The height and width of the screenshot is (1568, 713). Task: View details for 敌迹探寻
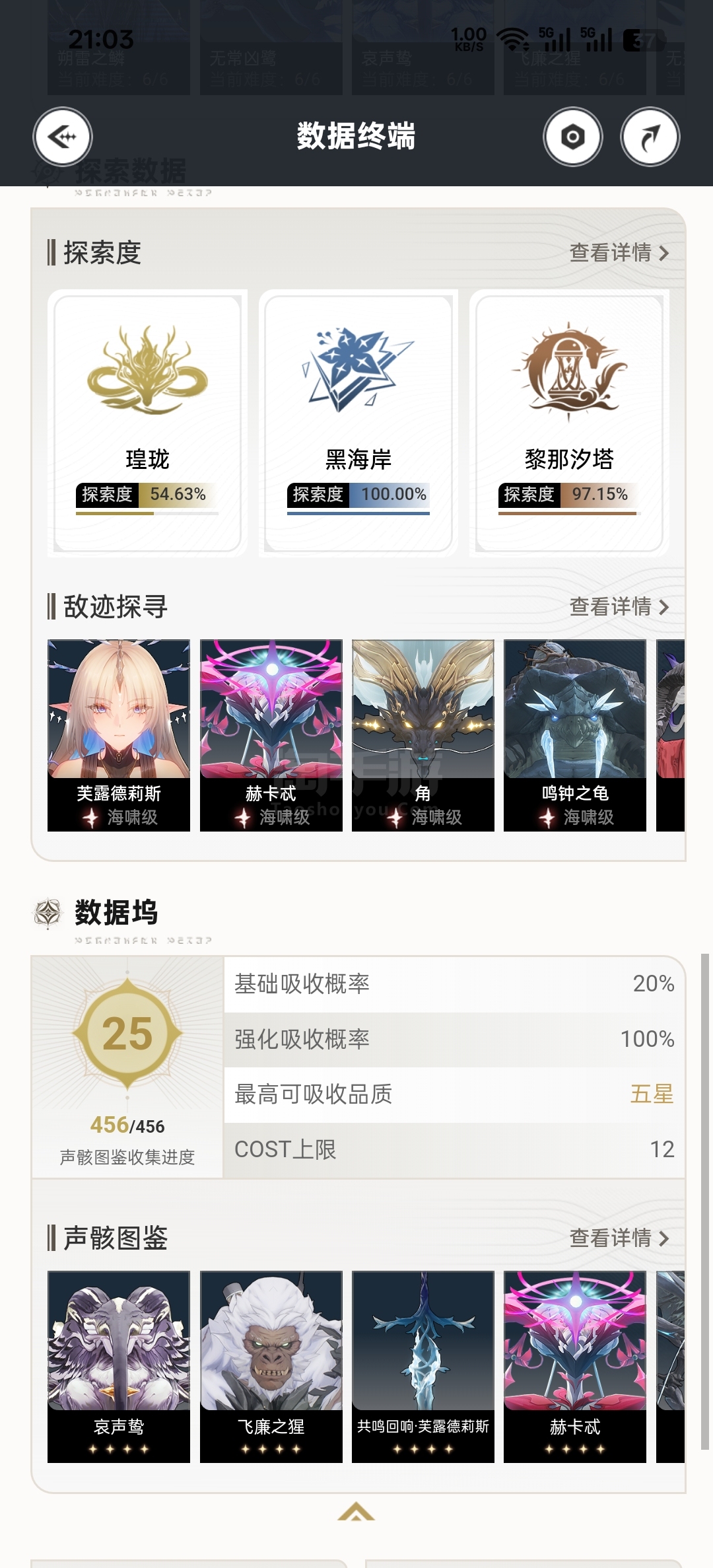pyautogui.click(x=619, y=606)
